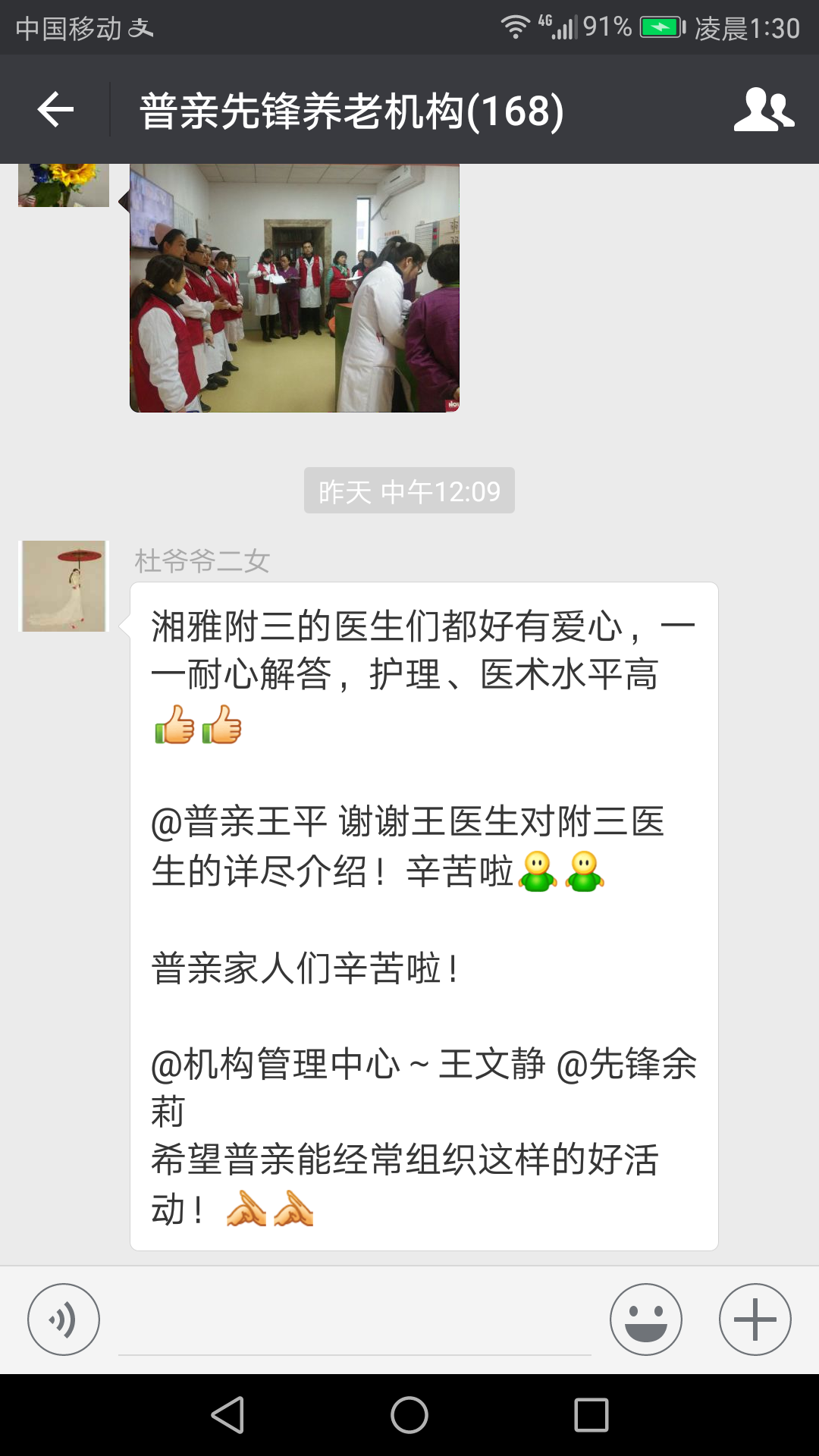Tap 杜爷爷二女's avatar
Viewport: 819px width, 1456px height.
[x=64, y=586]
